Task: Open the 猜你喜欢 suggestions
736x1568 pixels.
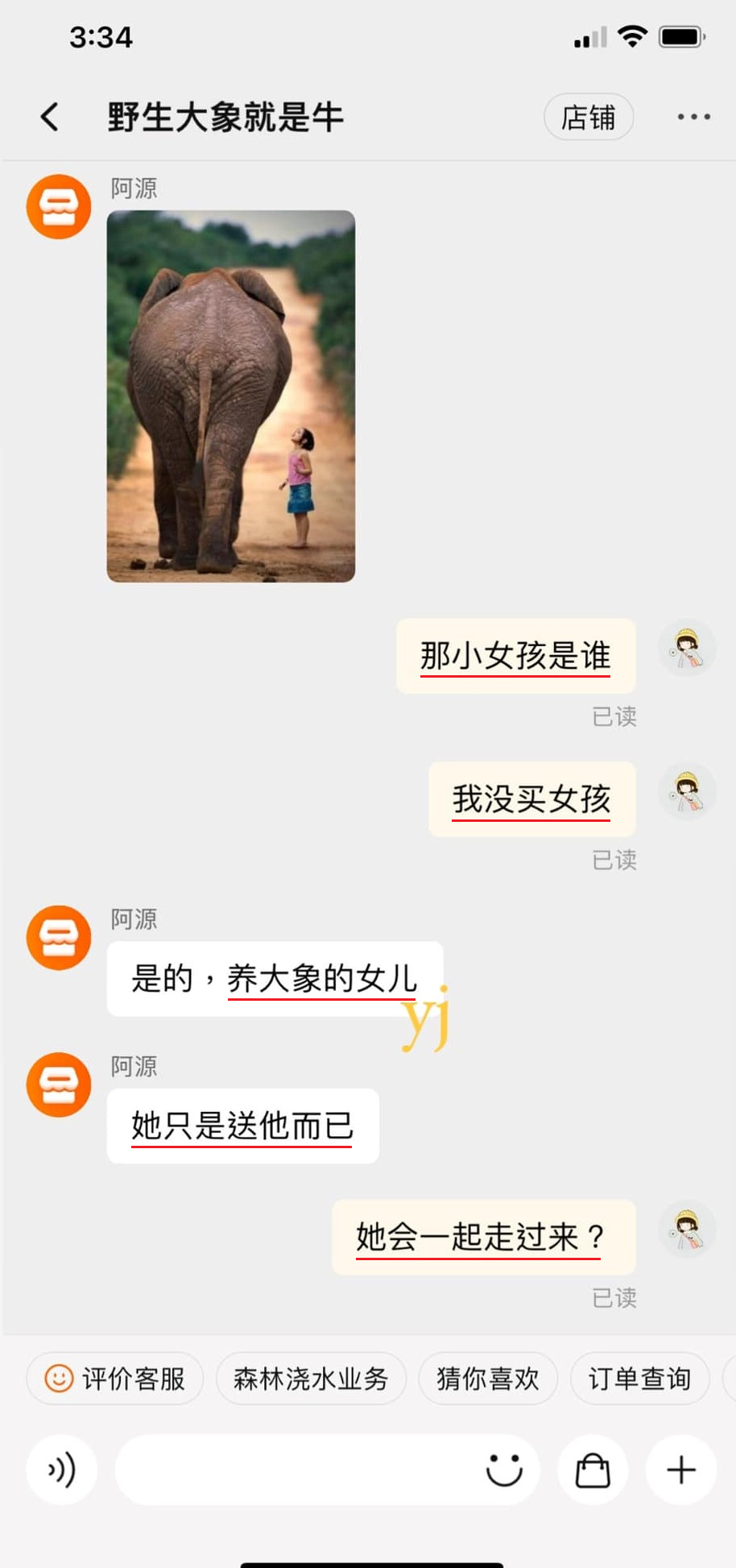Action: point(487,1379)
